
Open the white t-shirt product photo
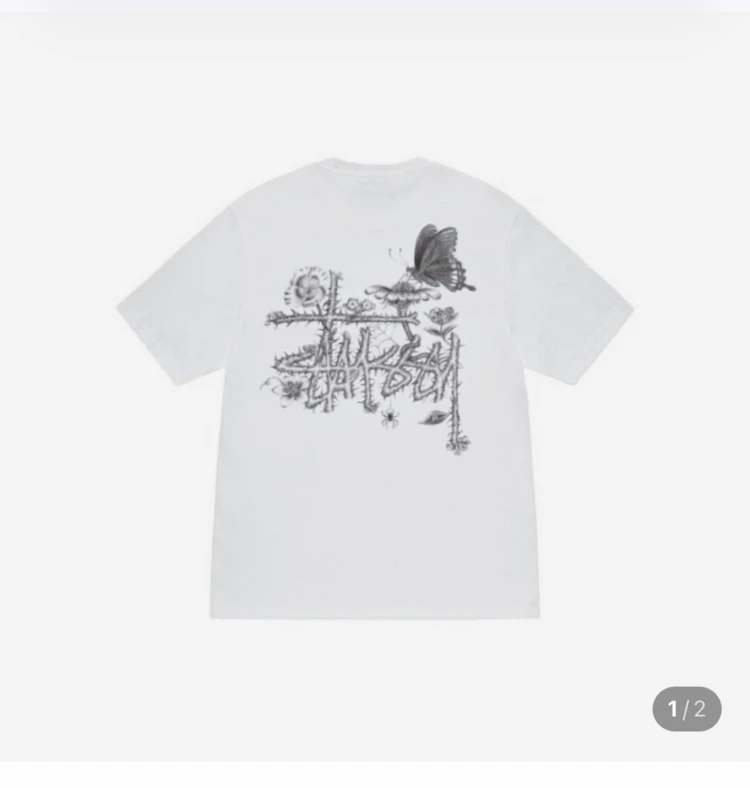(375, 388)
